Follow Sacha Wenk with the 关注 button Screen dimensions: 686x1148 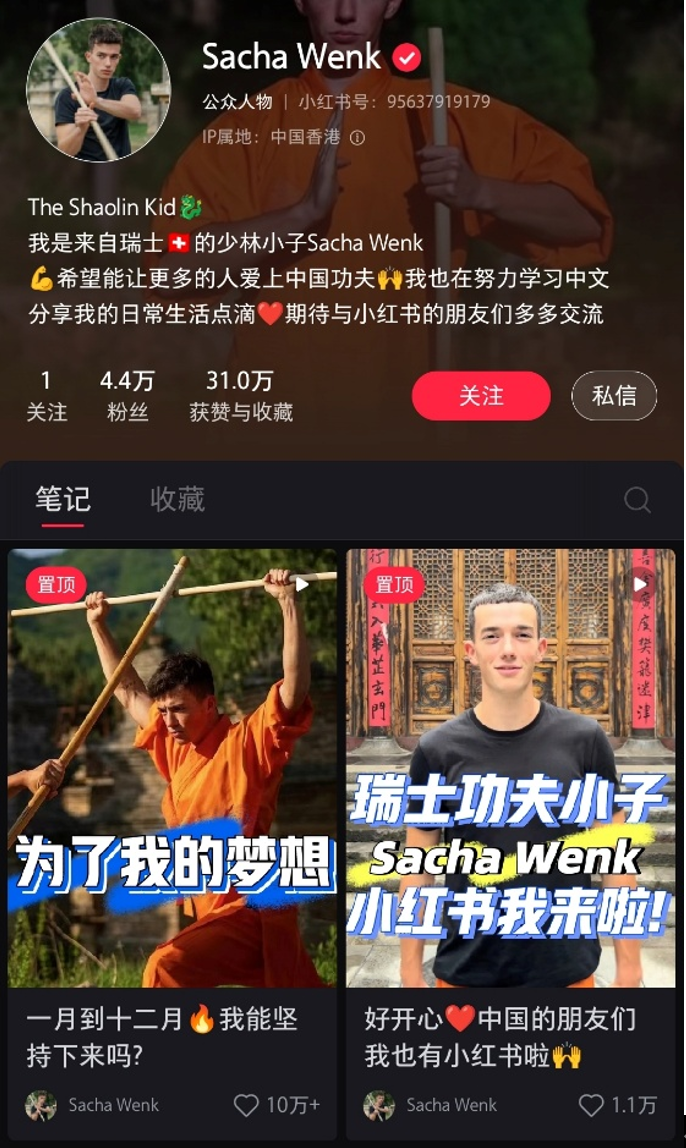[x=481, y=396]
